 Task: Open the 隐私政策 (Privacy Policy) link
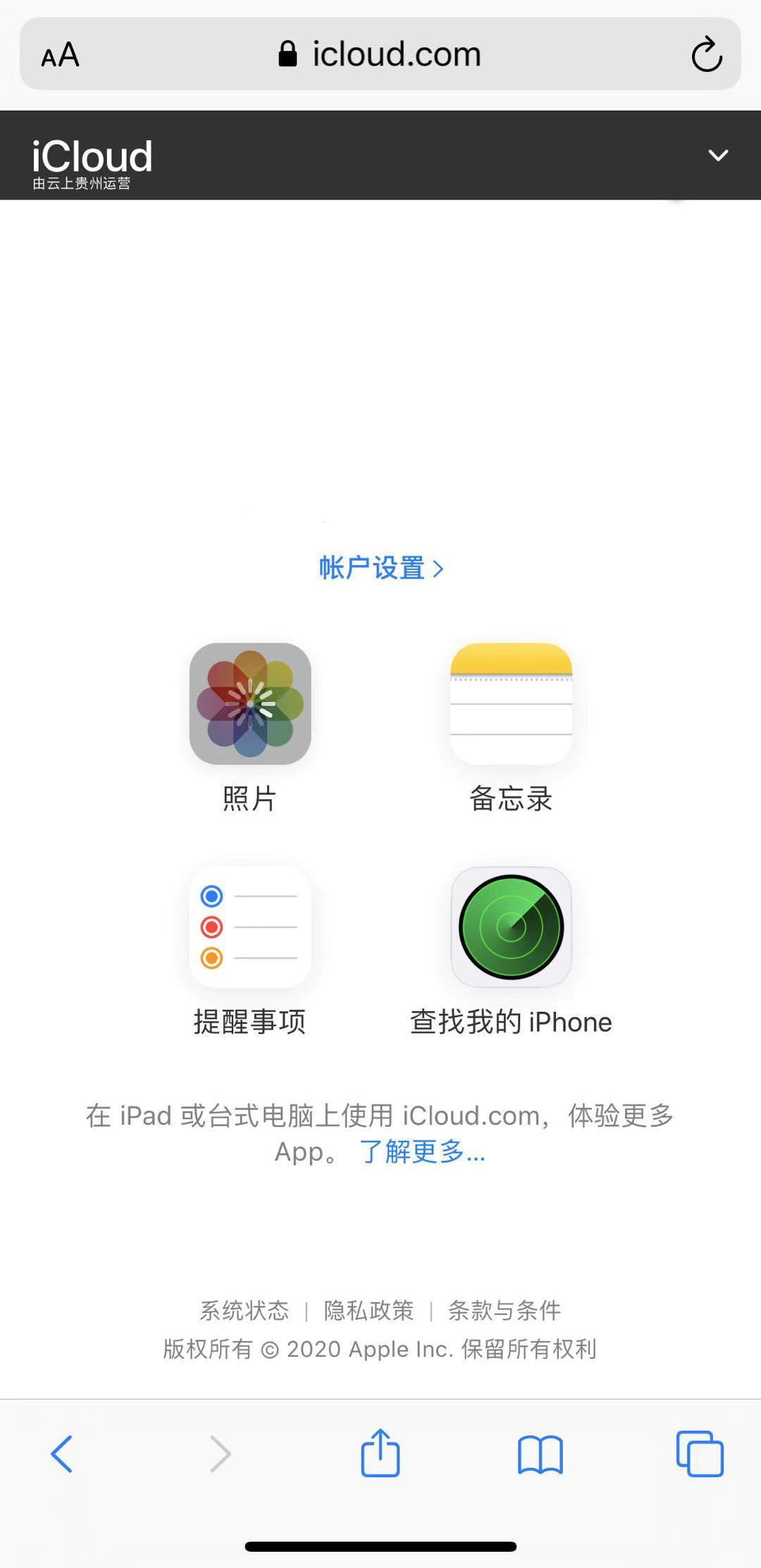(369, 1310)
